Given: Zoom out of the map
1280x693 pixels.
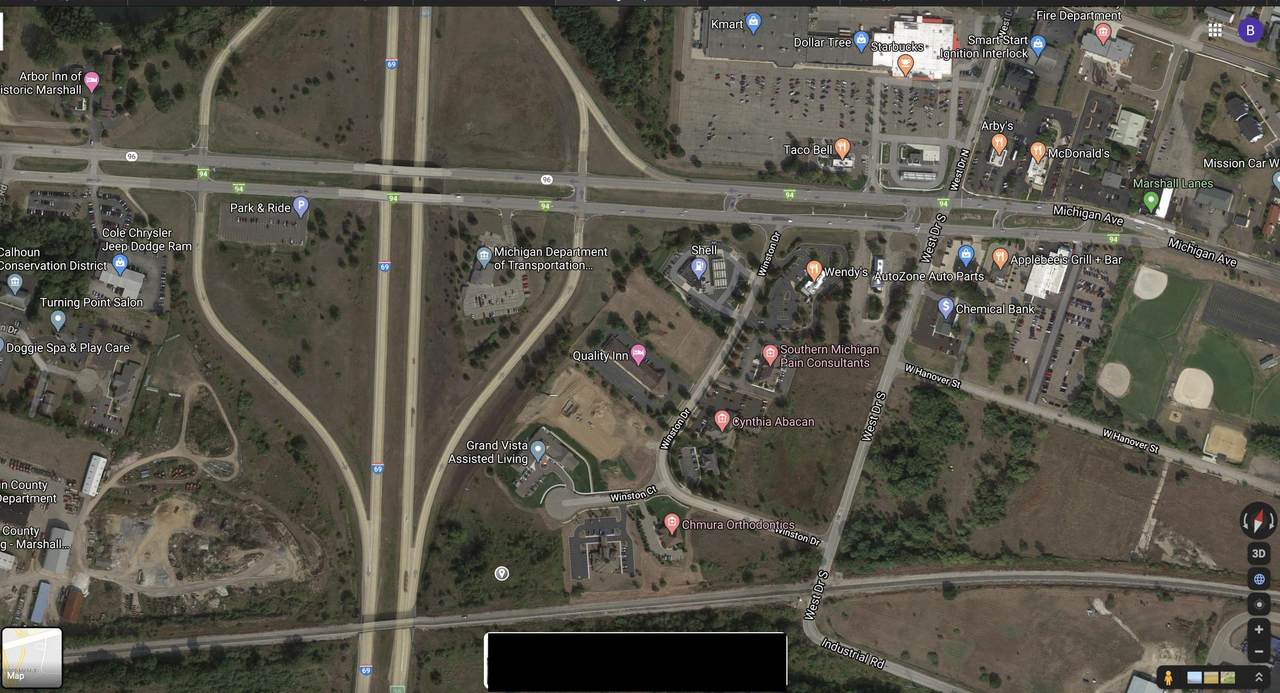Looking at the screenshot, I should pyautogui.click(x=1258, y=652).
